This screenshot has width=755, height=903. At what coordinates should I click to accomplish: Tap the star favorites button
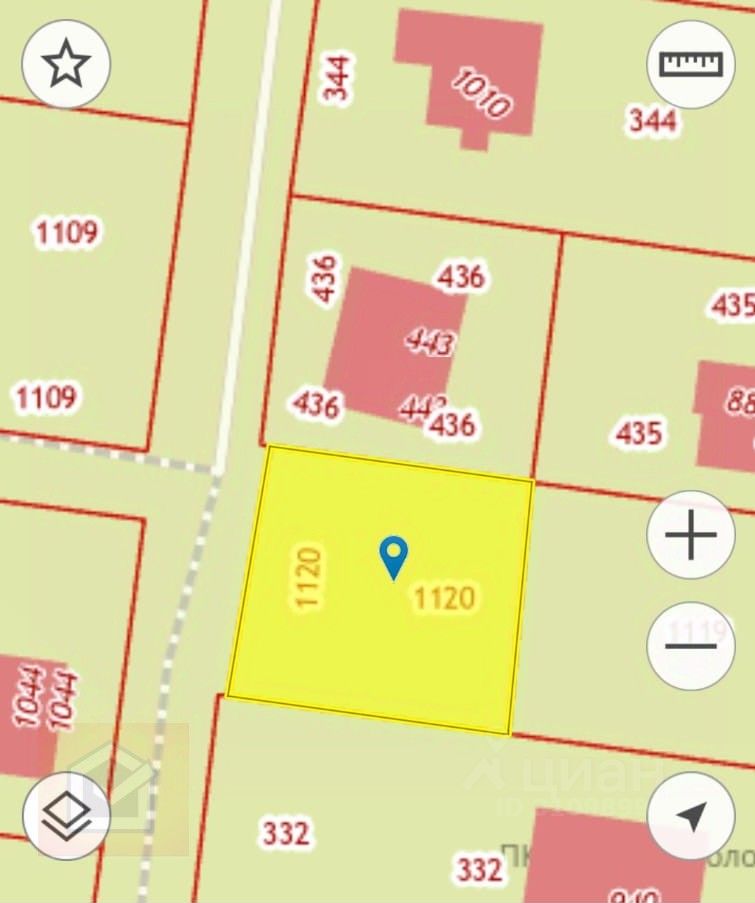(66, 65)
